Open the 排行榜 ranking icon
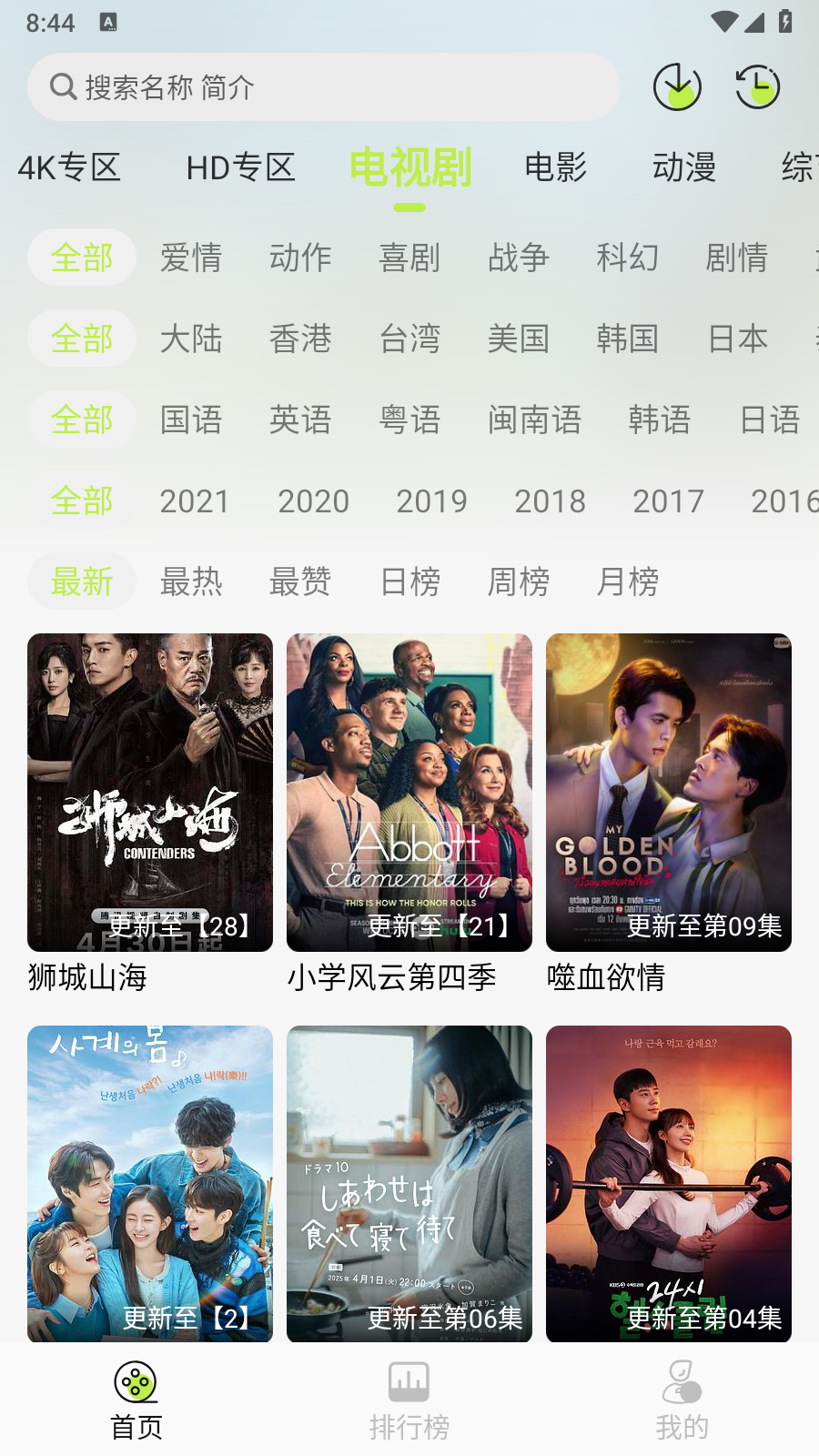This screenshot has height=1456, width=819. tap(409, 1380)
